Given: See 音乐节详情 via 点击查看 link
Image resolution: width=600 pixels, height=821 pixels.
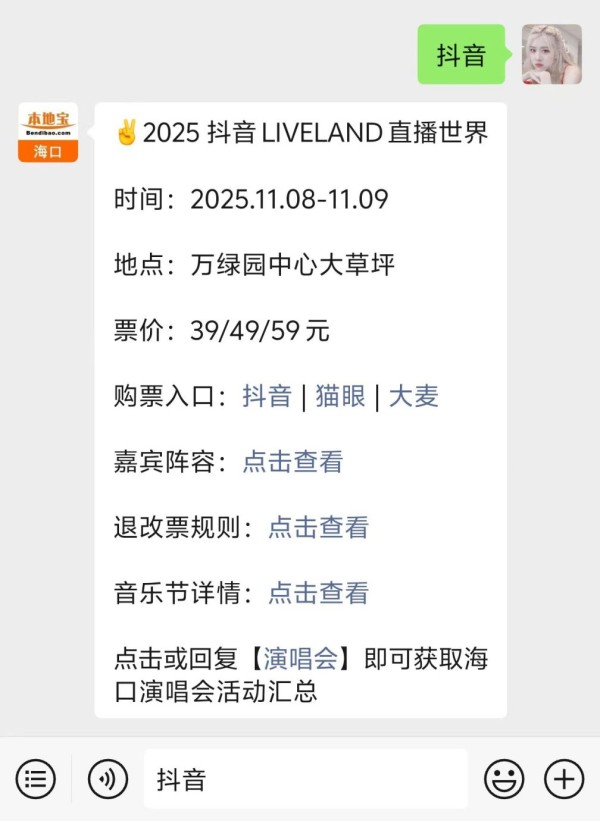Looking at the screenshot, I should [318, 593].
